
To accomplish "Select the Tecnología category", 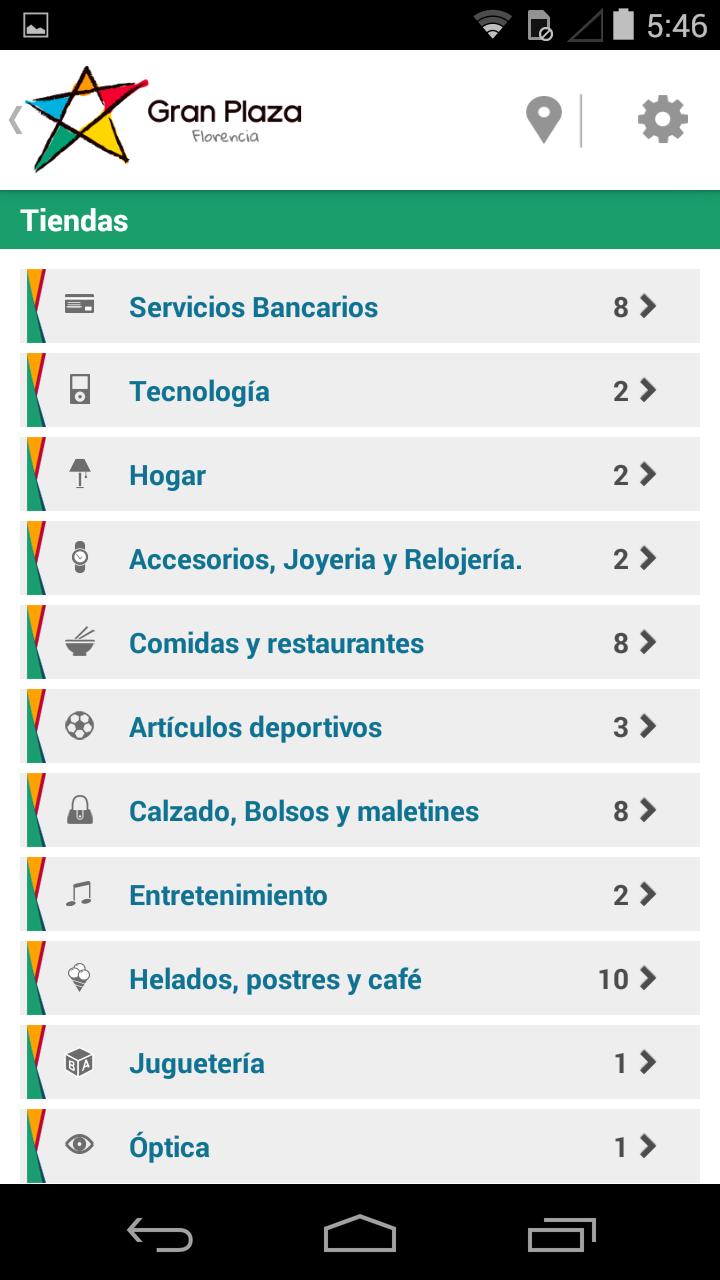I will coord(360,391).
